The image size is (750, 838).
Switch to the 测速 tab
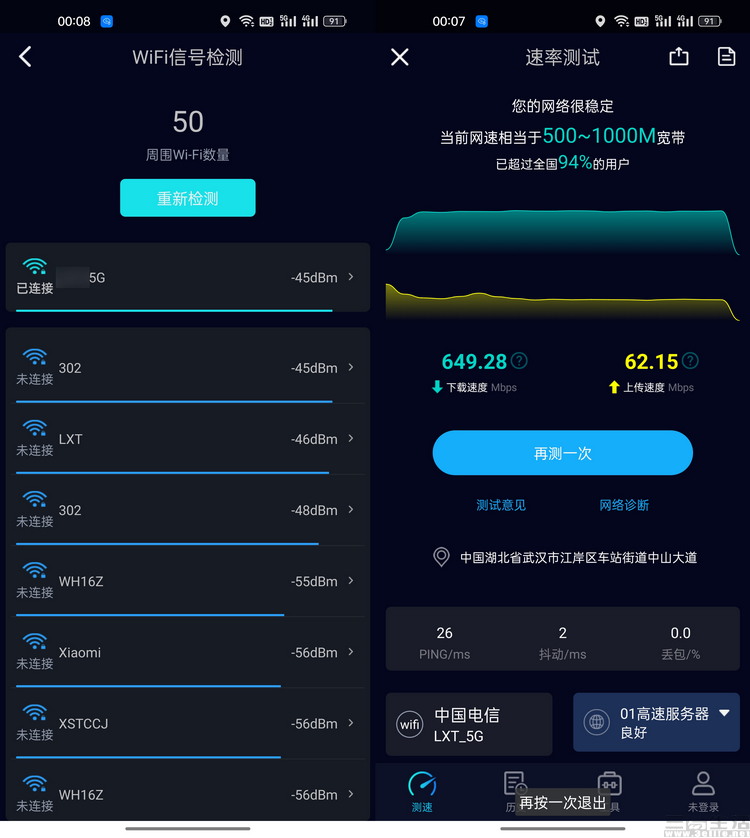tap(422, 791)
